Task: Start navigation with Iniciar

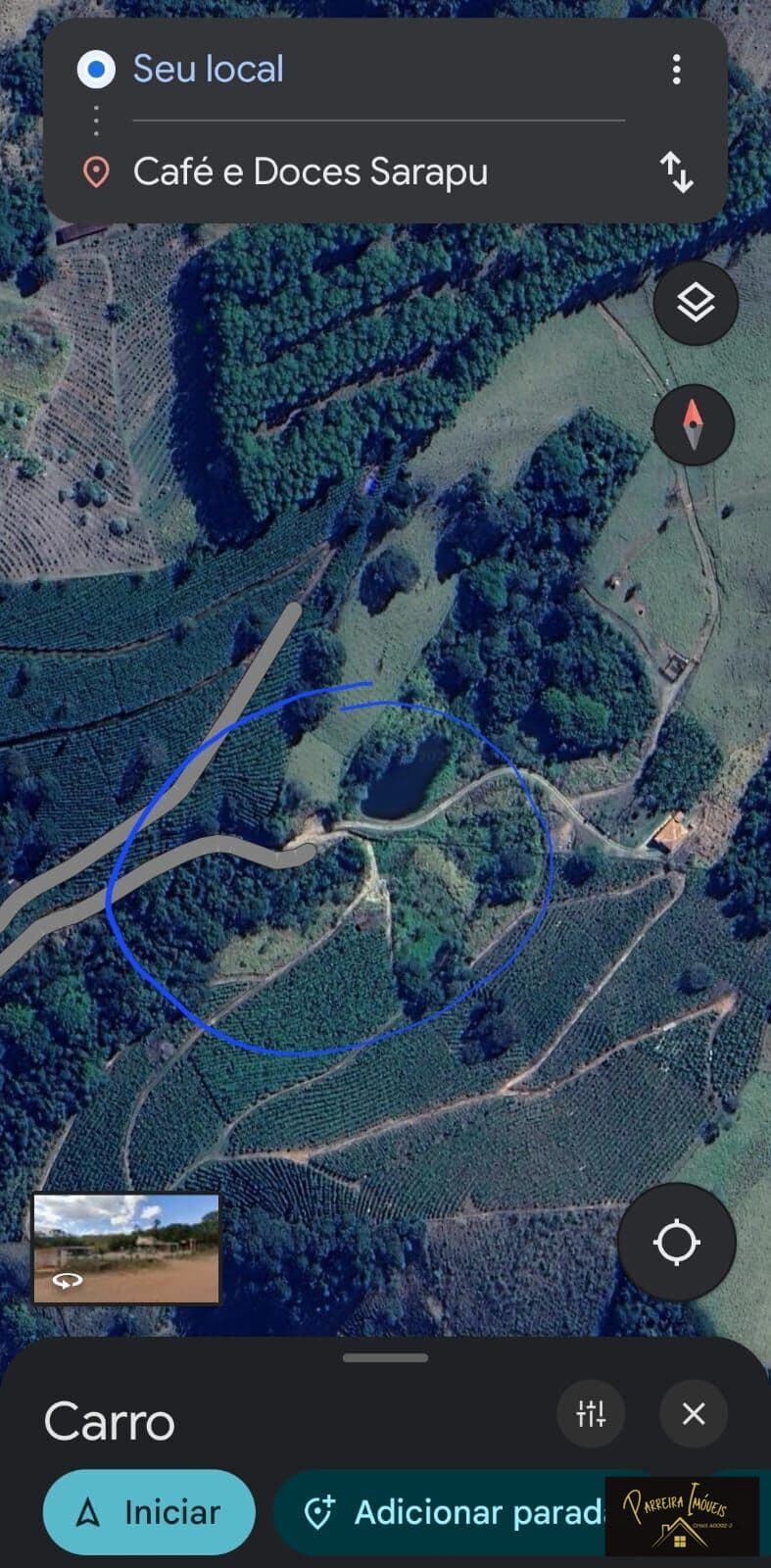Action: coord(149,1512)
